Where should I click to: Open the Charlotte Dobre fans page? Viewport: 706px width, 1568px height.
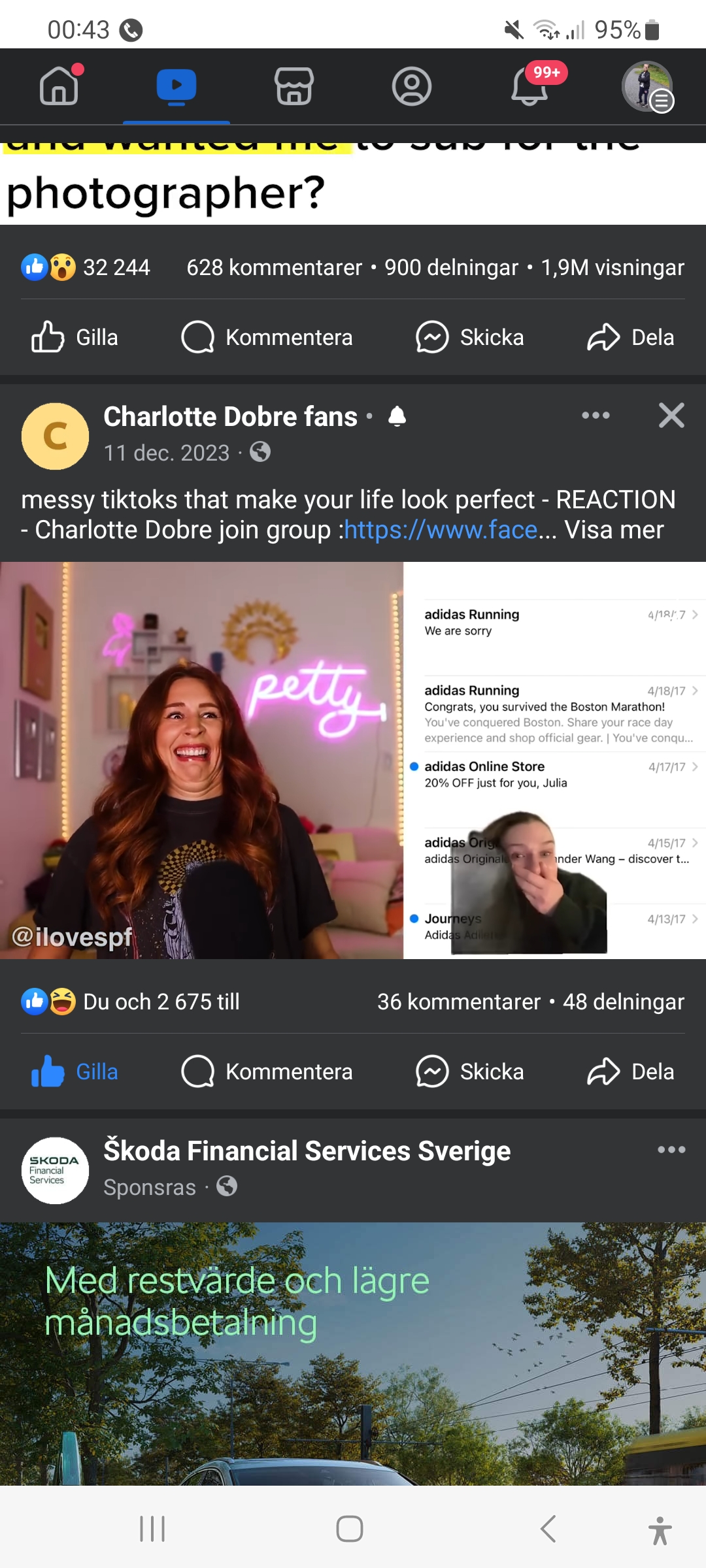[230, 417]
